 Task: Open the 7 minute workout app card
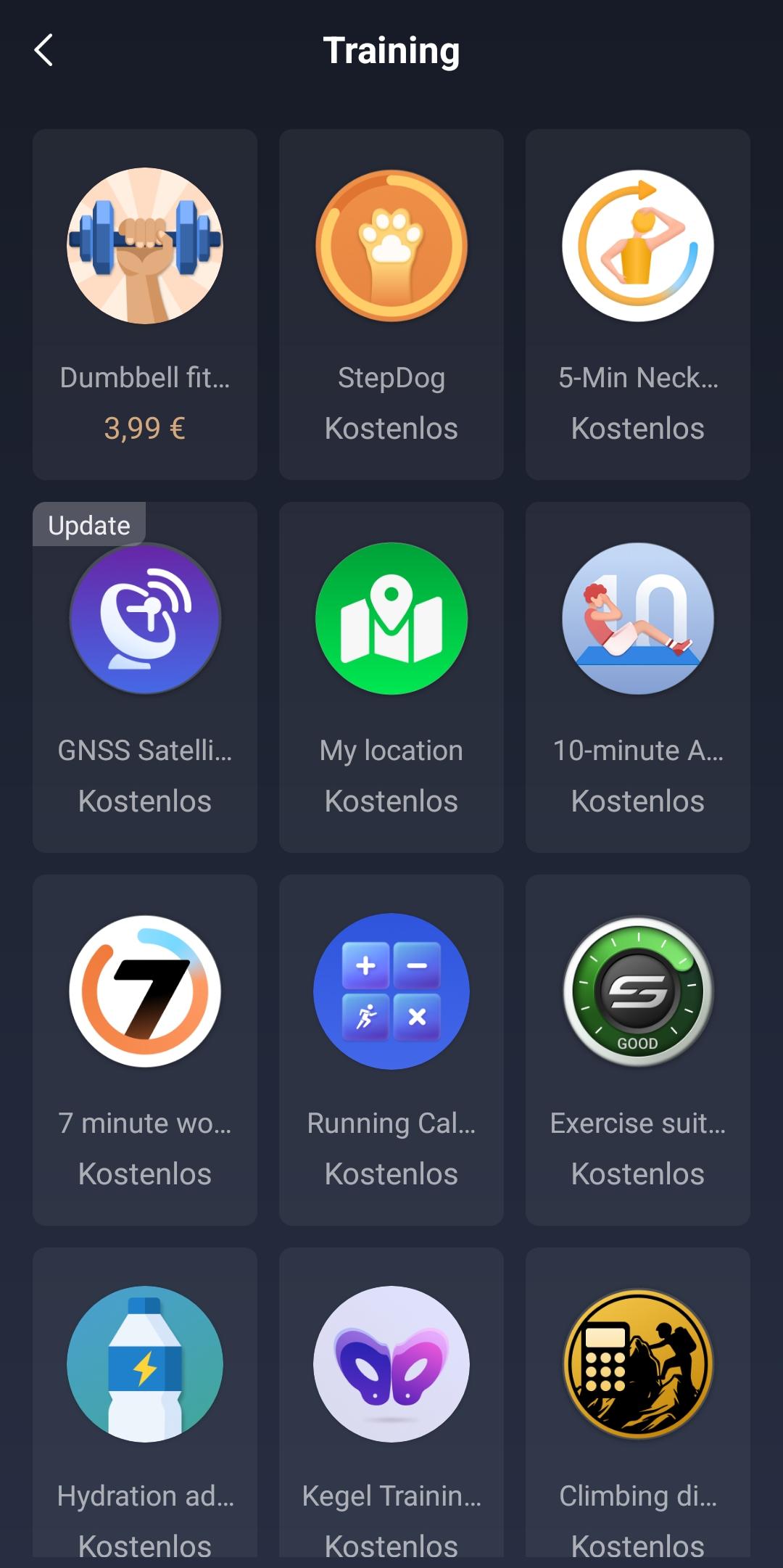[x=145, y=1050]
